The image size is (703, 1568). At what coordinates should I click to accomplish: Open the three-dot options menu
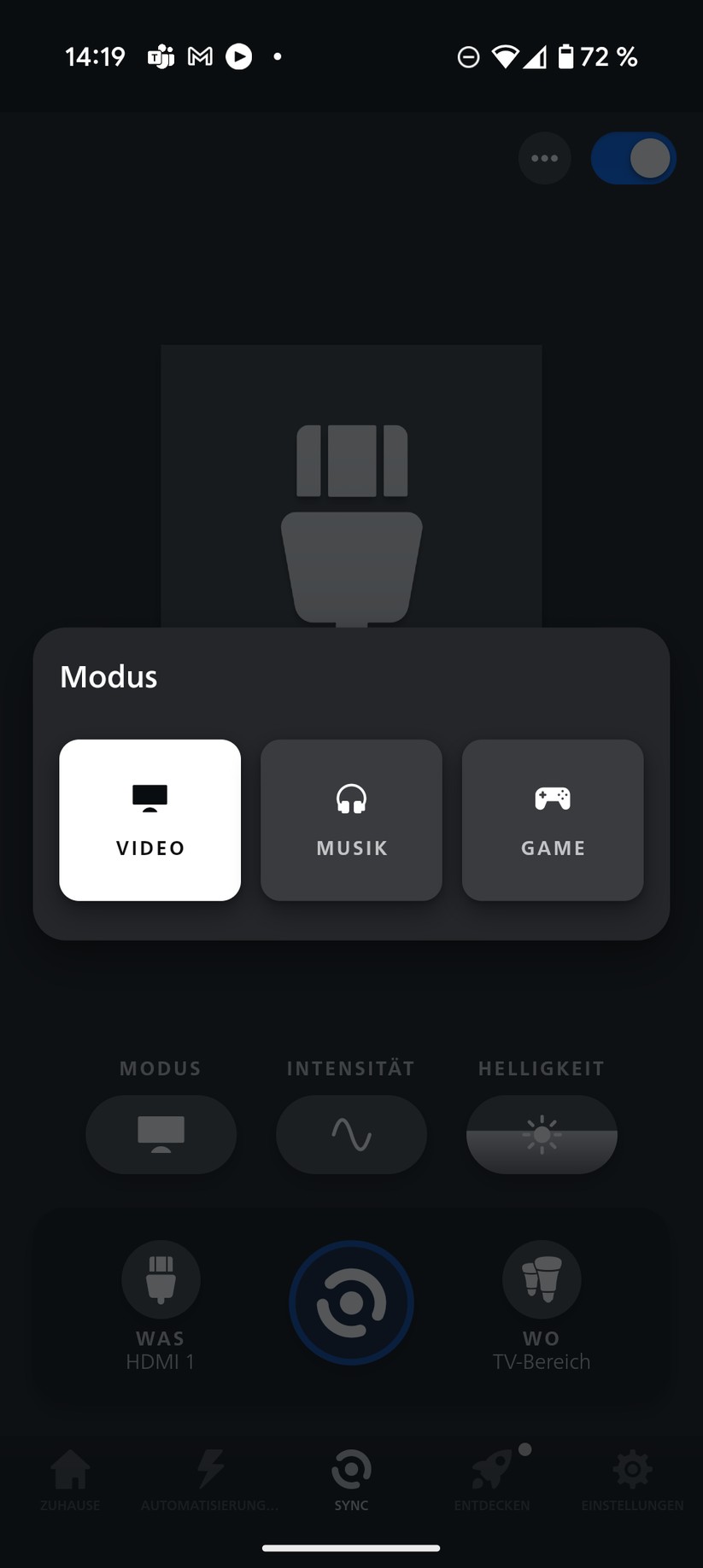coord(545,158)
